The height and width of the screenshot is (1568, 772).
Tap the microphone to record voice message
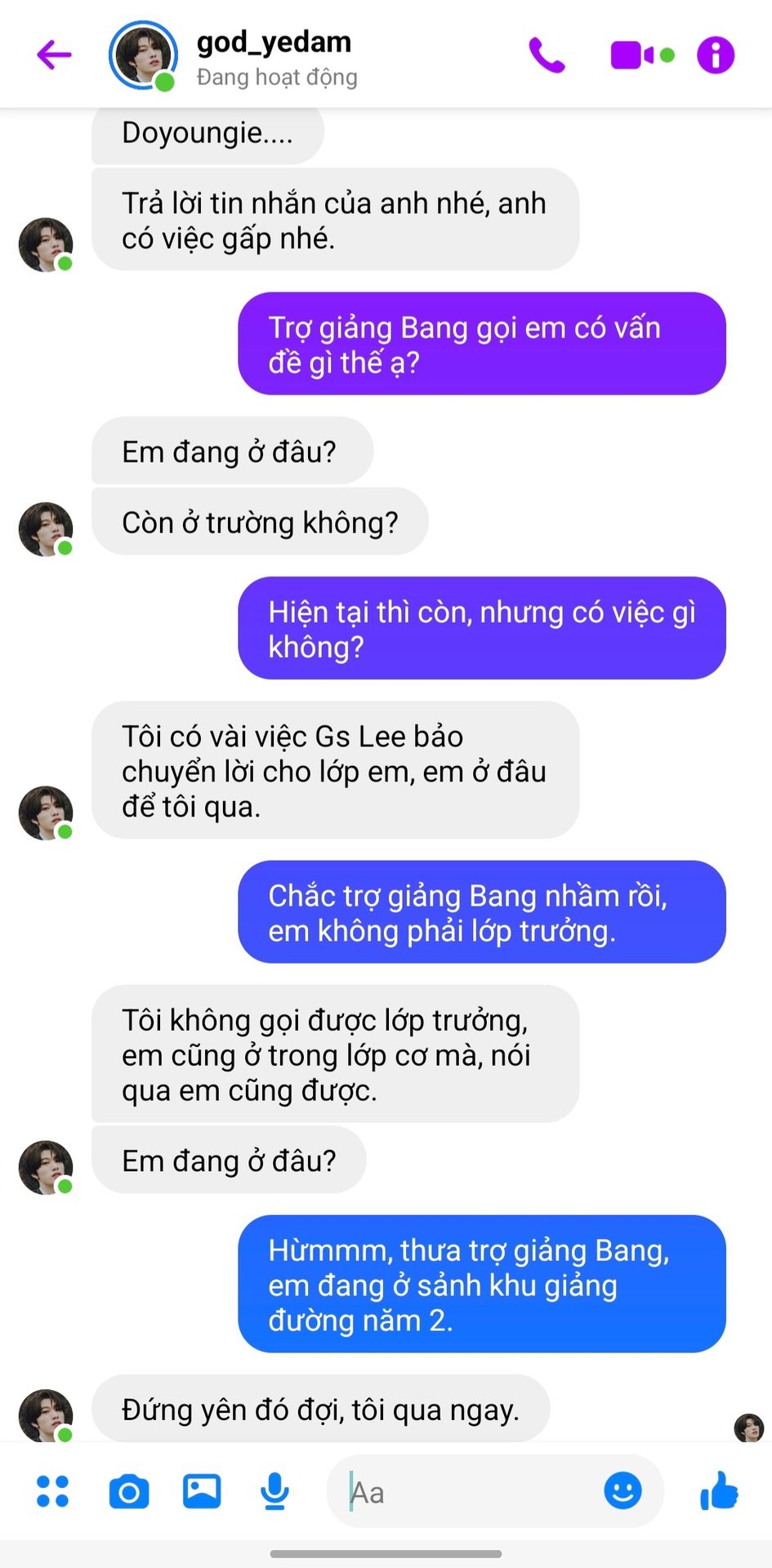pos(274,1491)
